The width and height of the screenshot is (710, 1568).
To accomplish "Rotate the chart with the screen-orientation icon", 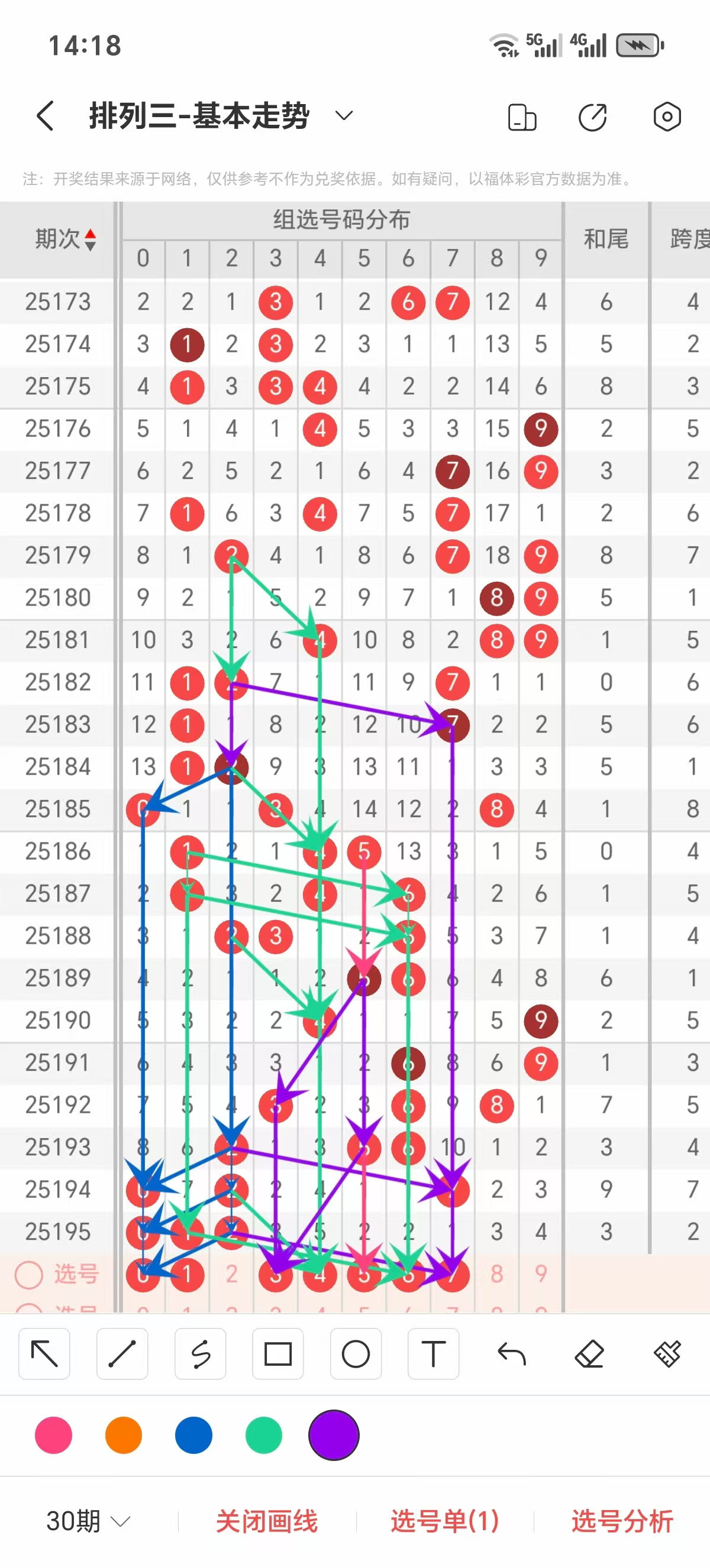I will pyautogui.click(x=522, y=117).
